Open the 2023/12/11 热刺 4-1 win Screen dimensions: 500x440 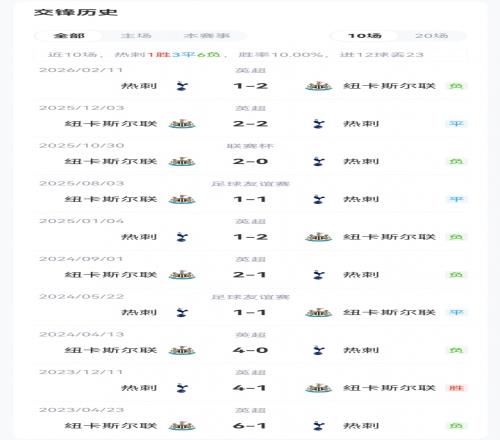(x=251, y=382)
